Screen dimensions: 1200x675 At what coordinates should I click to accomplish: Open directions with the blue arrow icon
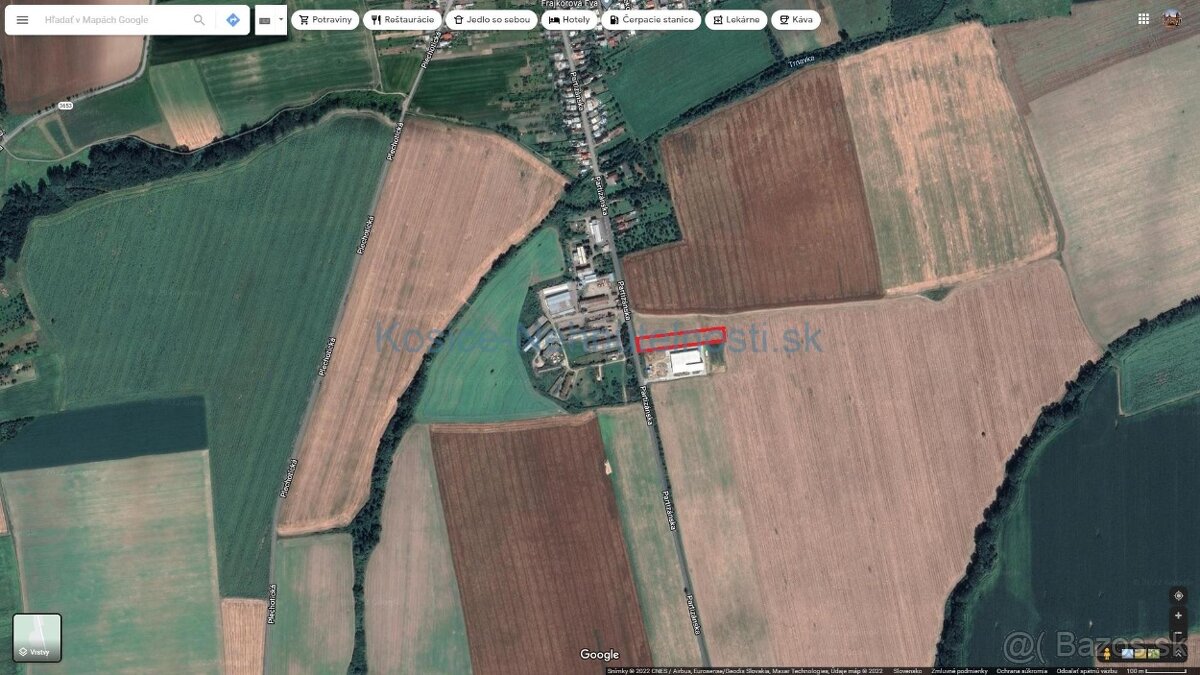tap(232, 20)
